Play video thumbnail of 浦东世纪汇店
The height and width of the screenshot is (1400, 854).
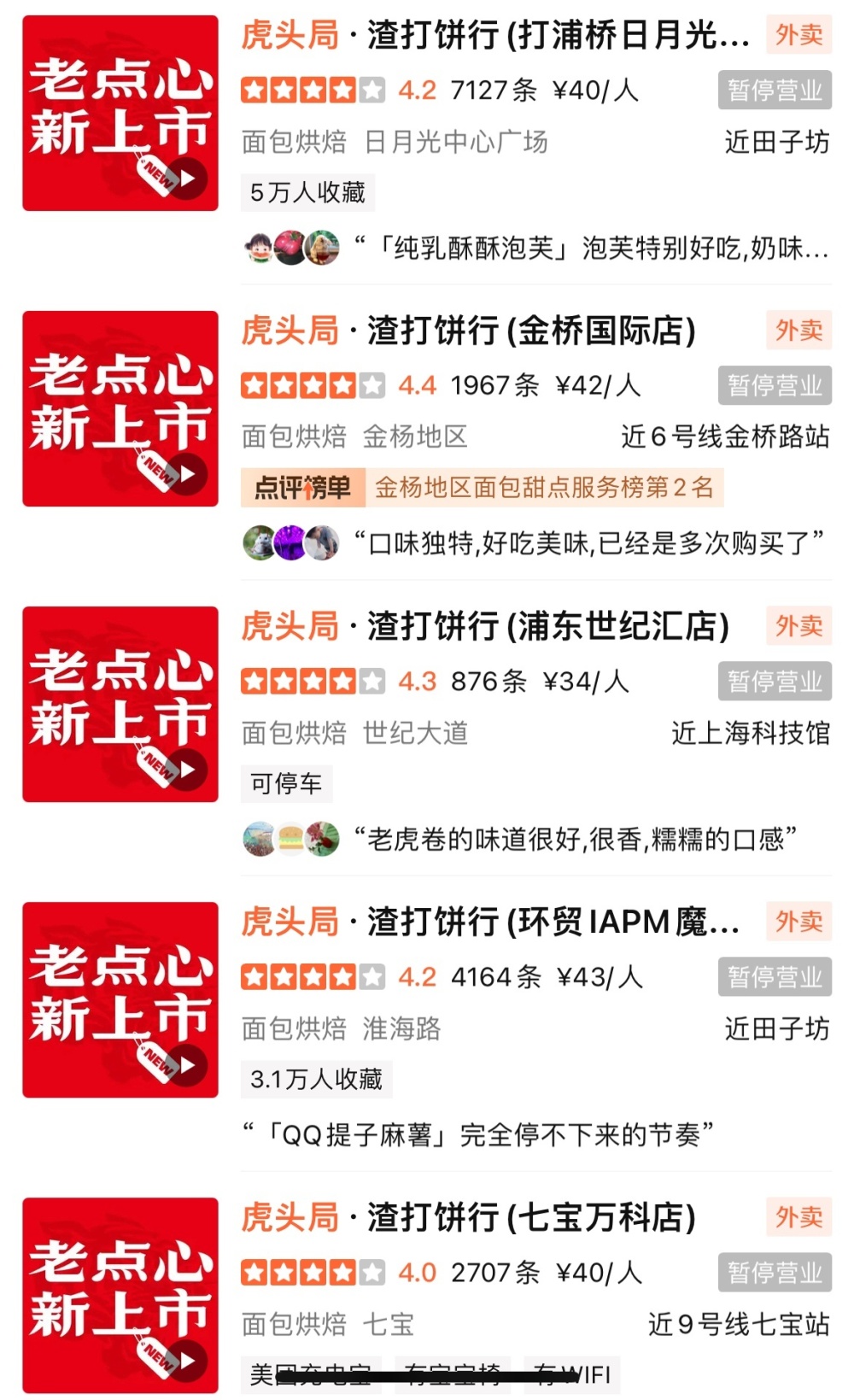120,705
